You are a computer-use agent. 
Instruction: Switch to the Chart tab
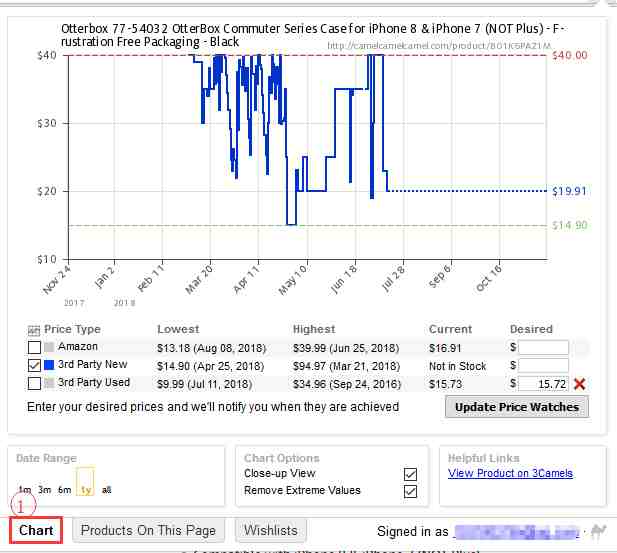36,530
